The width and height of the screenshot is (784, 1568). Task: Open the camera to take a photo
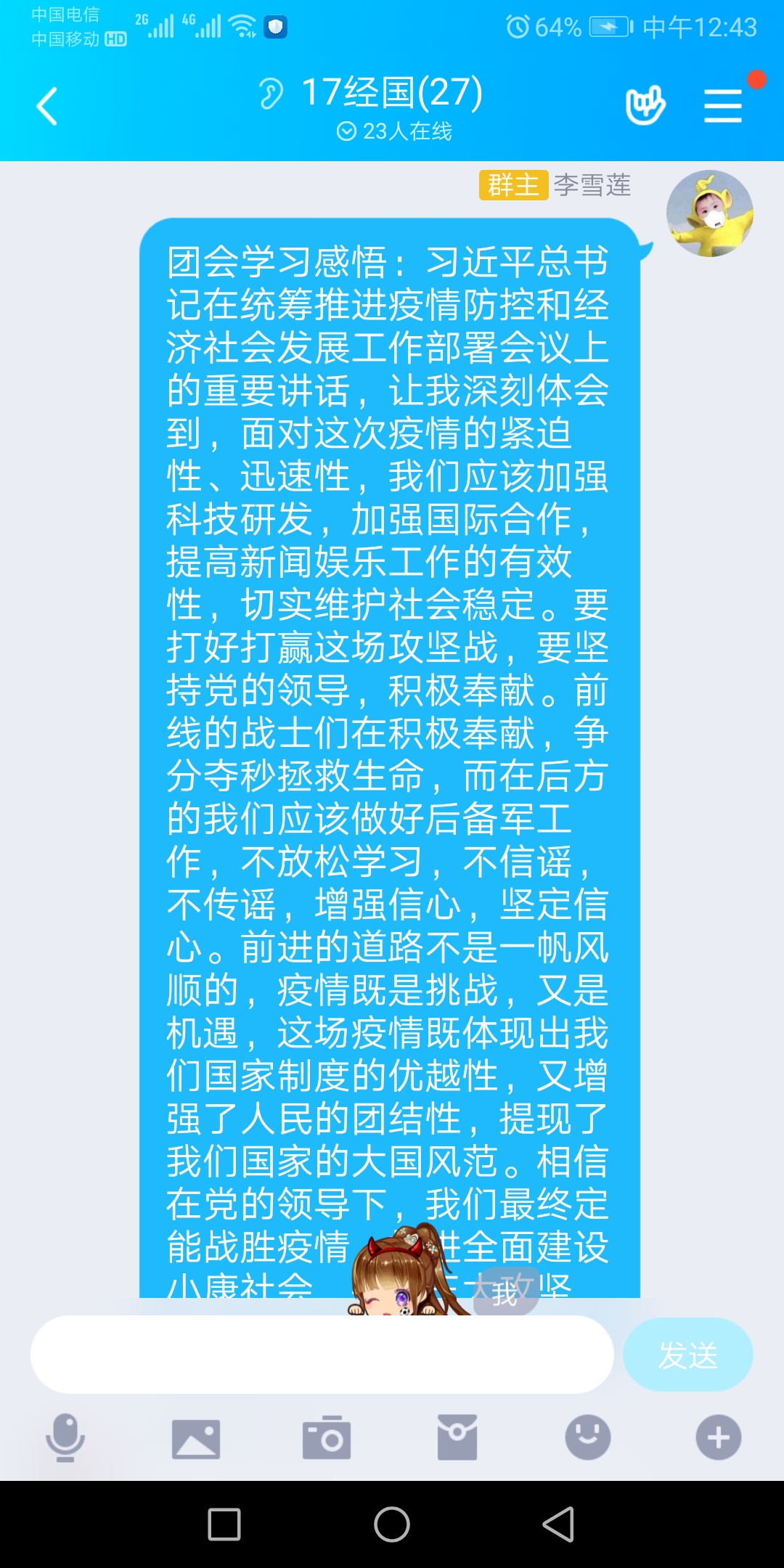(x=327, y=1437)
